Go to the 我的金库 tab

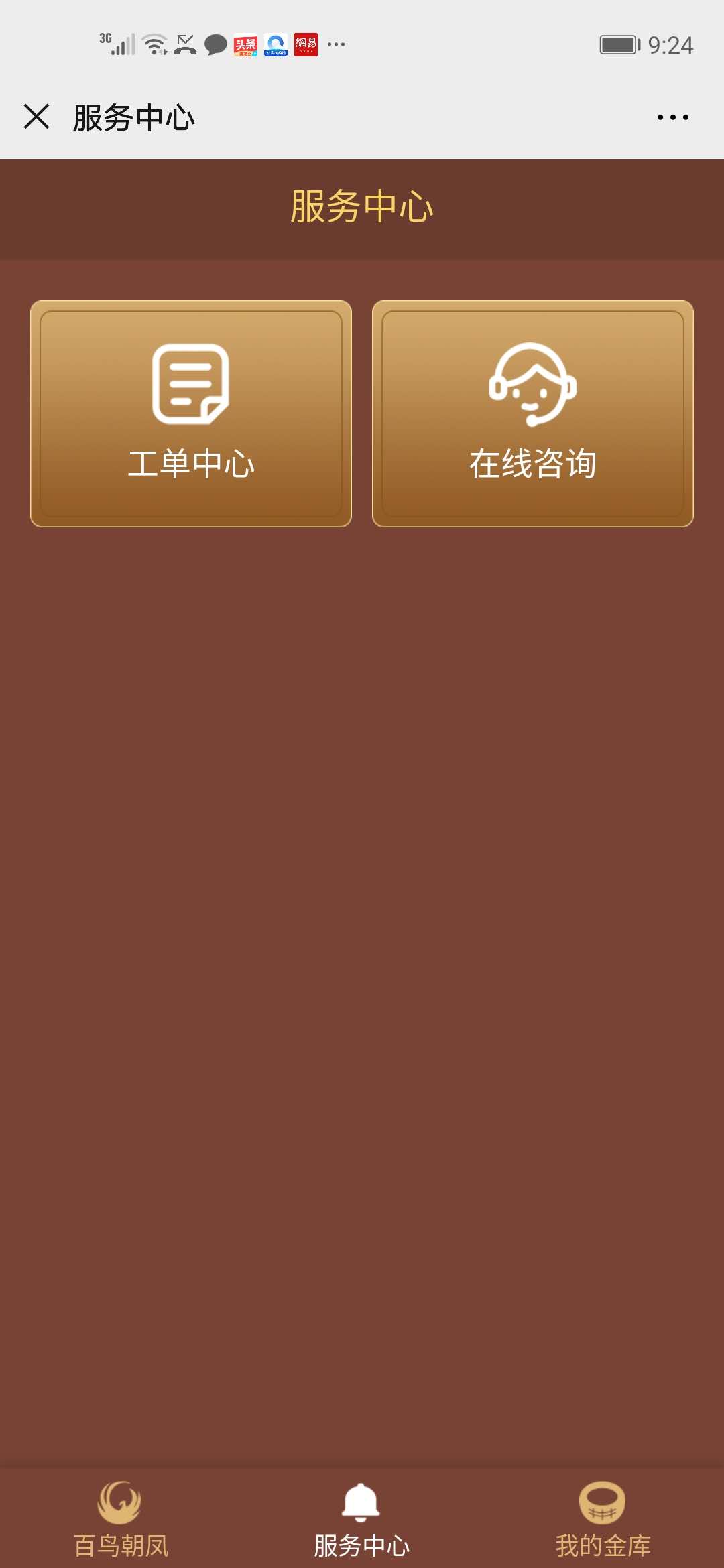[603, 1519]
